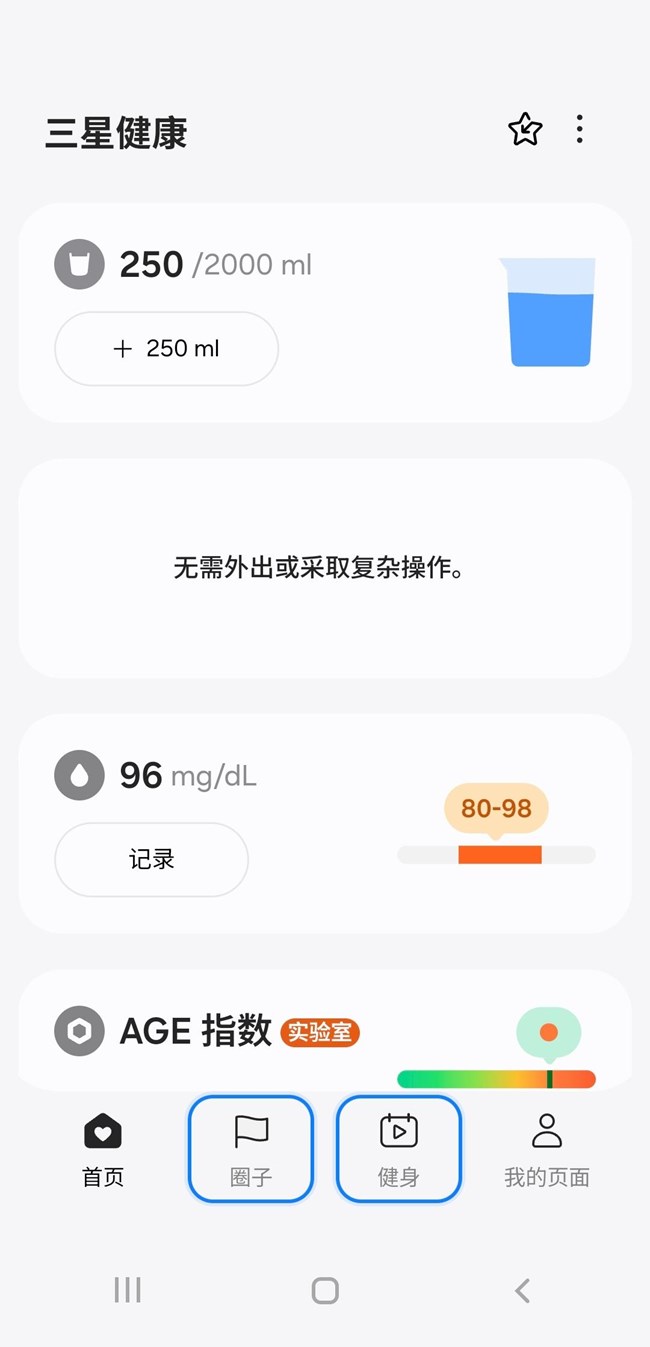The width and height of the screenshot is (650, 1347).
Task: Open the three-dot overflow menu
Action: click(x=580, y=129)
